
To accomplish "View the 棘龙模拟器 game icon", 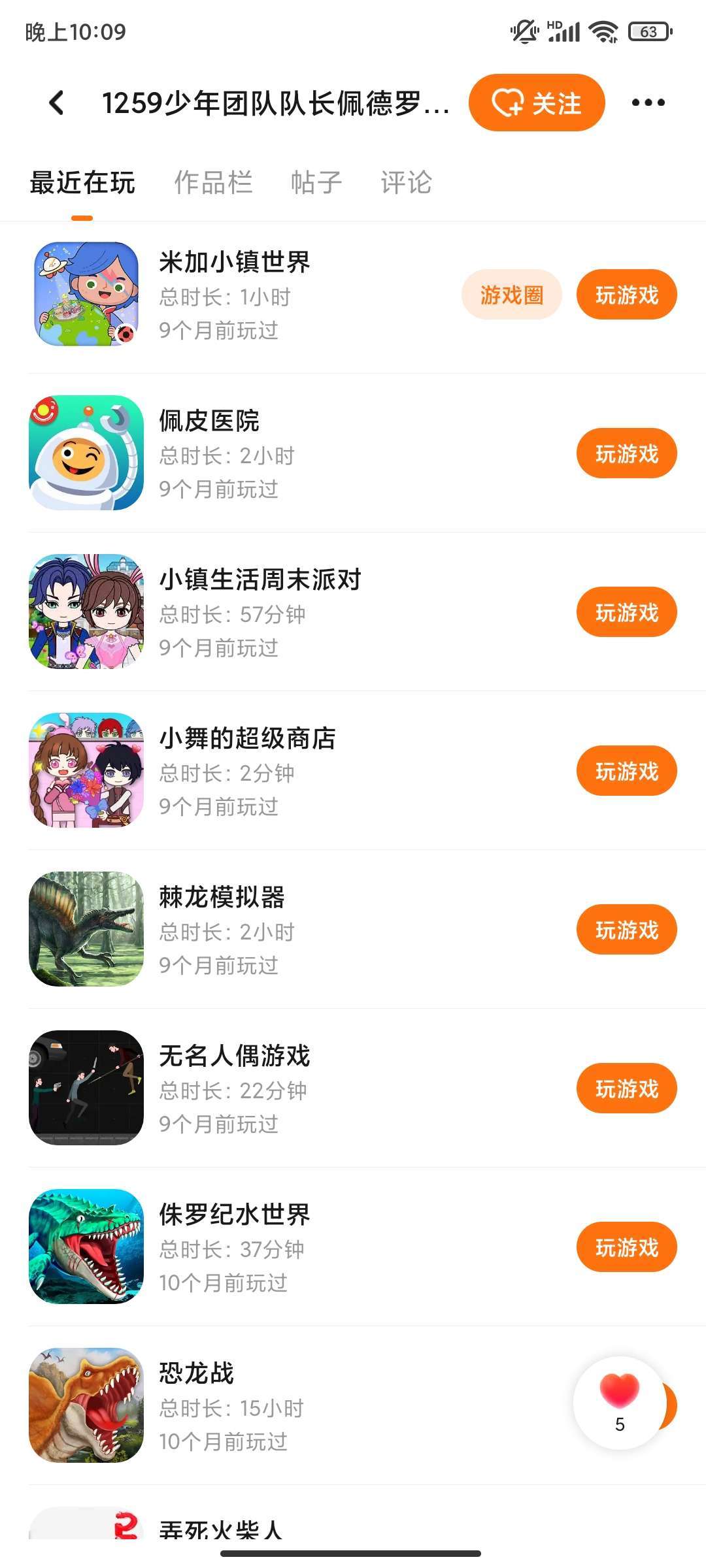I will click(86, 929).
